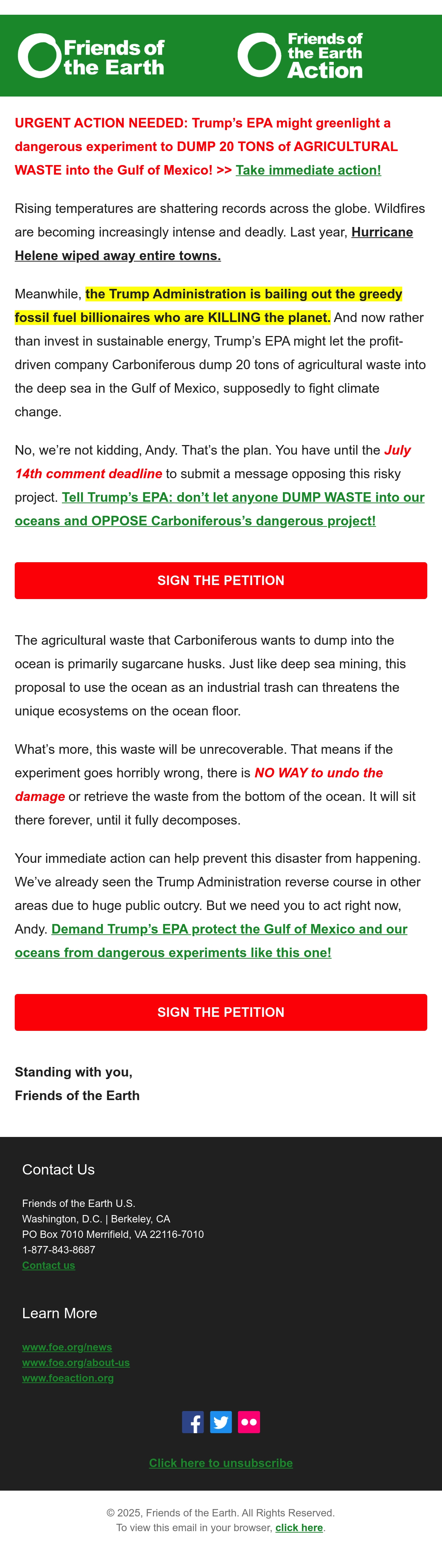
Task: Visit www.foe.org/news
Action: pyautogui.click(x=67, y=1348)
